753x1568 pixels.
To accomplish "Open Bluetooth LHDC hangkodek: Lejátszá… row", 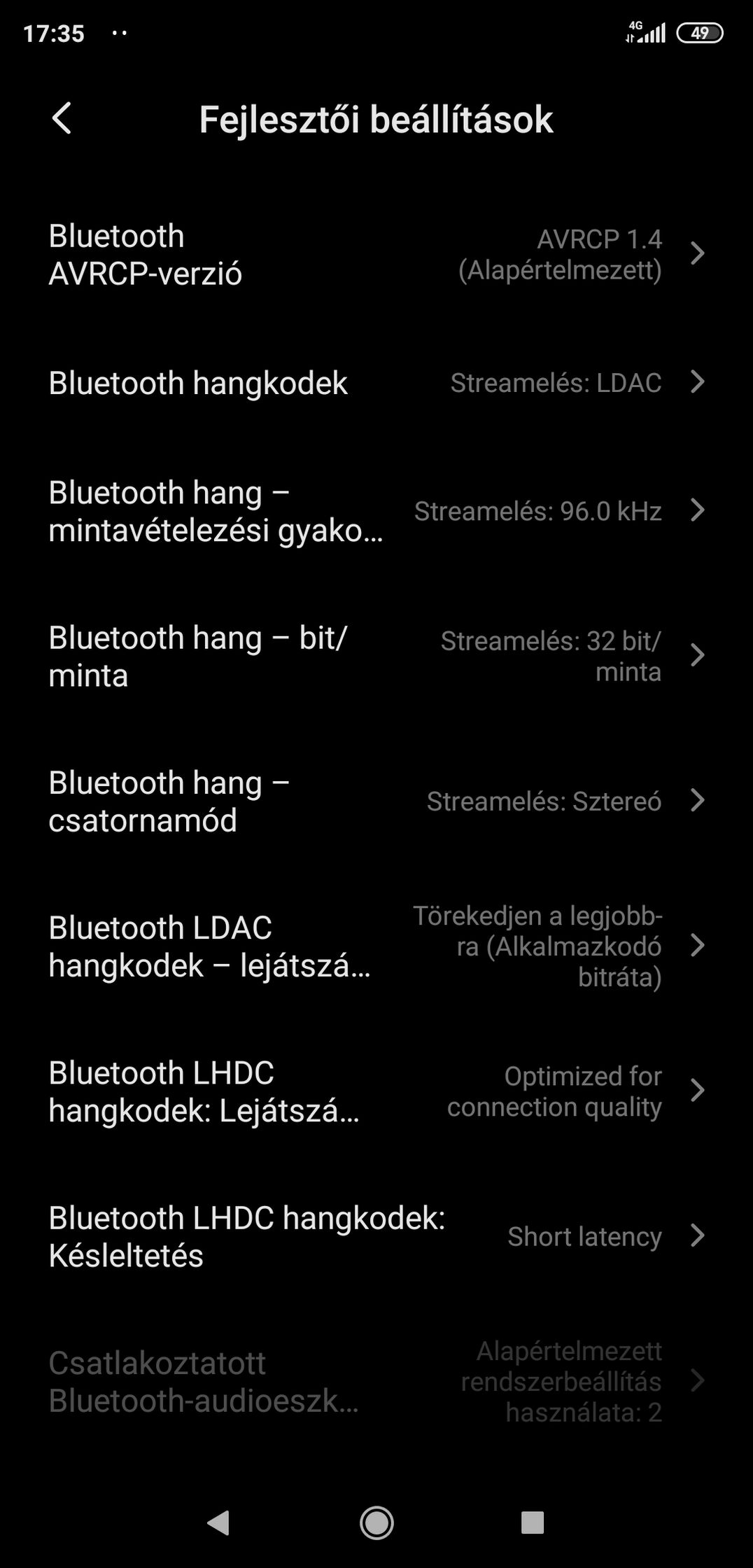I will [x=376, y=1091].
